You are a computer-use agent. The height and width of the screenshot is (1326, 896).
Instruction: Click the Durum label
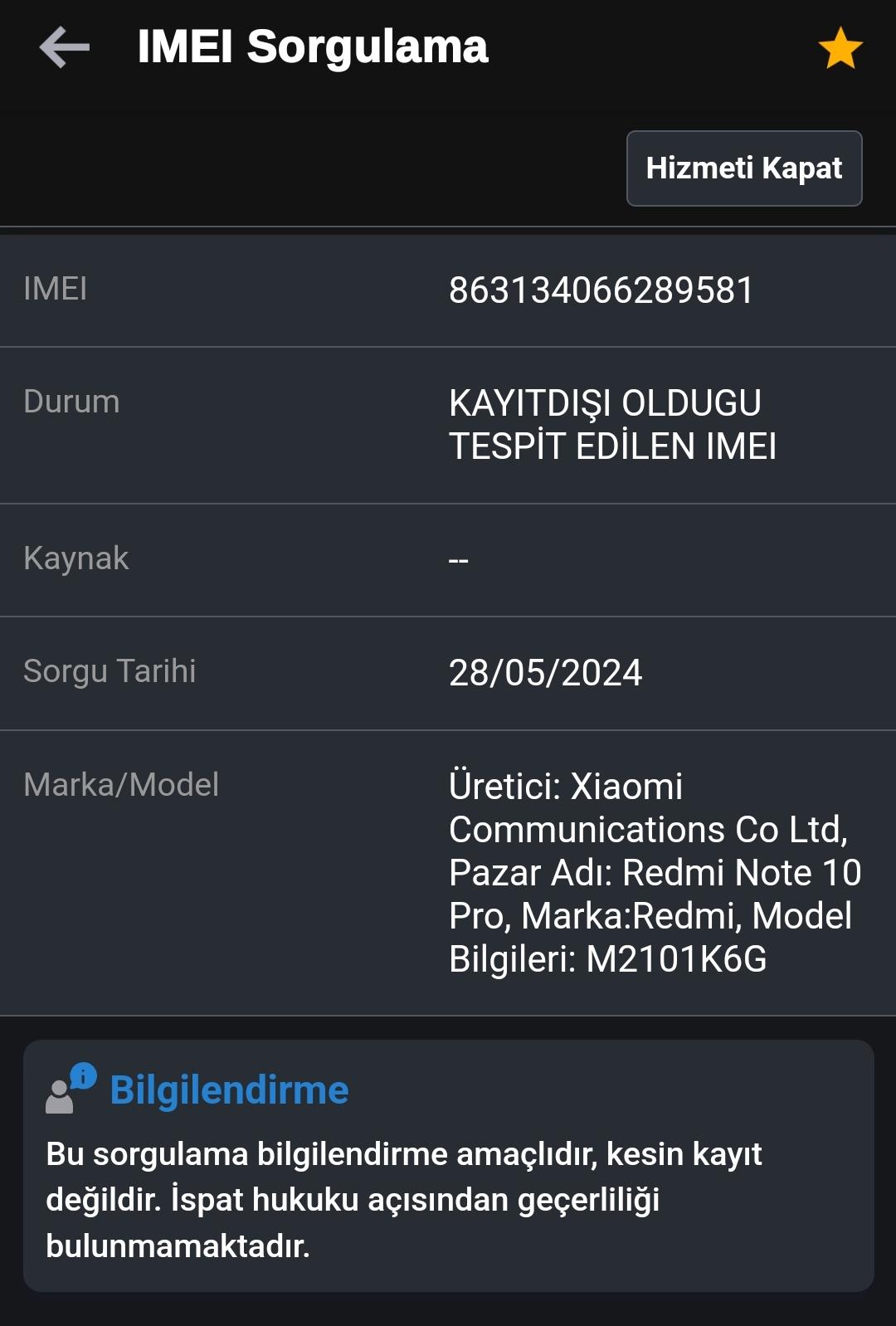71,402
